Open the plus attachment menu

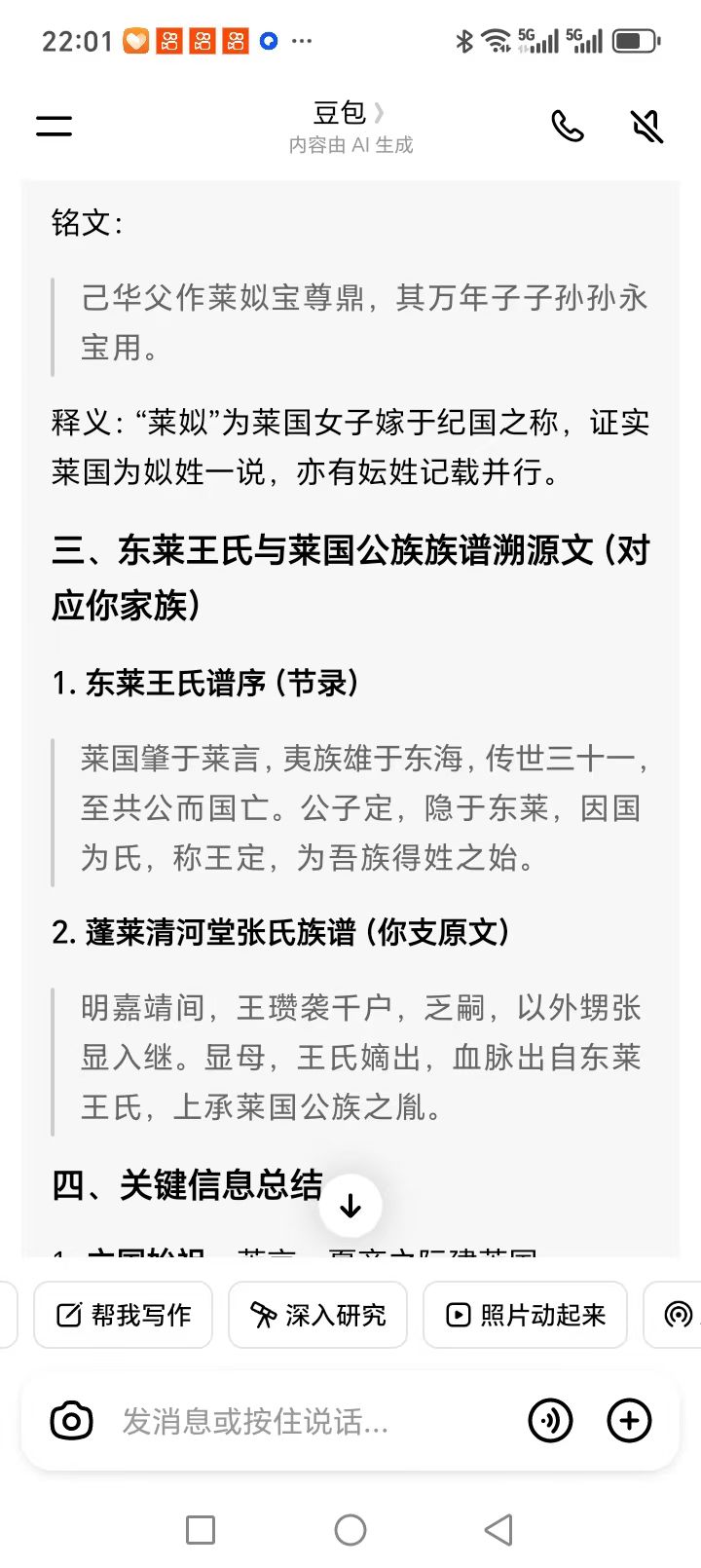[x=629, y=1422]
